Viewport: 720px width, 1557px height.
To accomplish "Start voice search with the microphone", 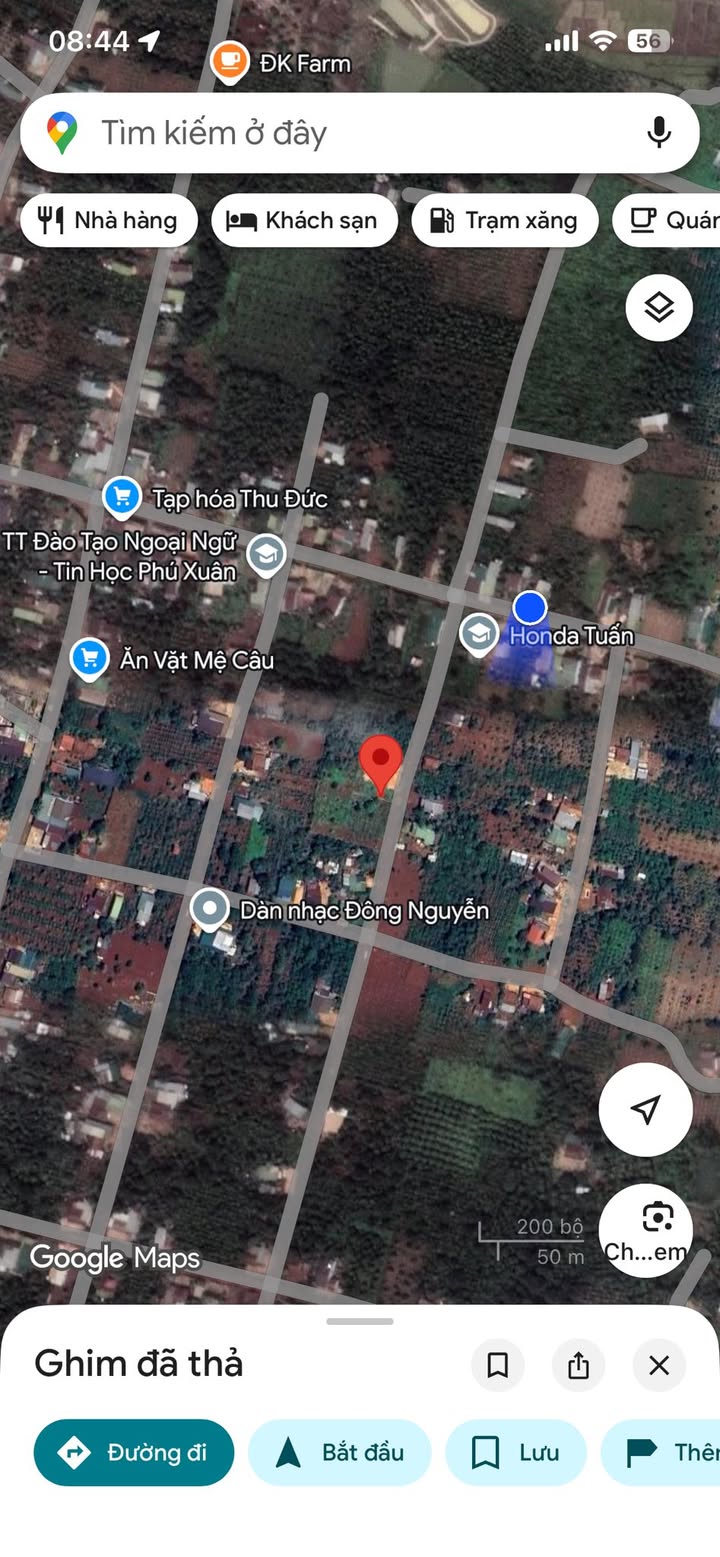I will click(x=658, y=133).
